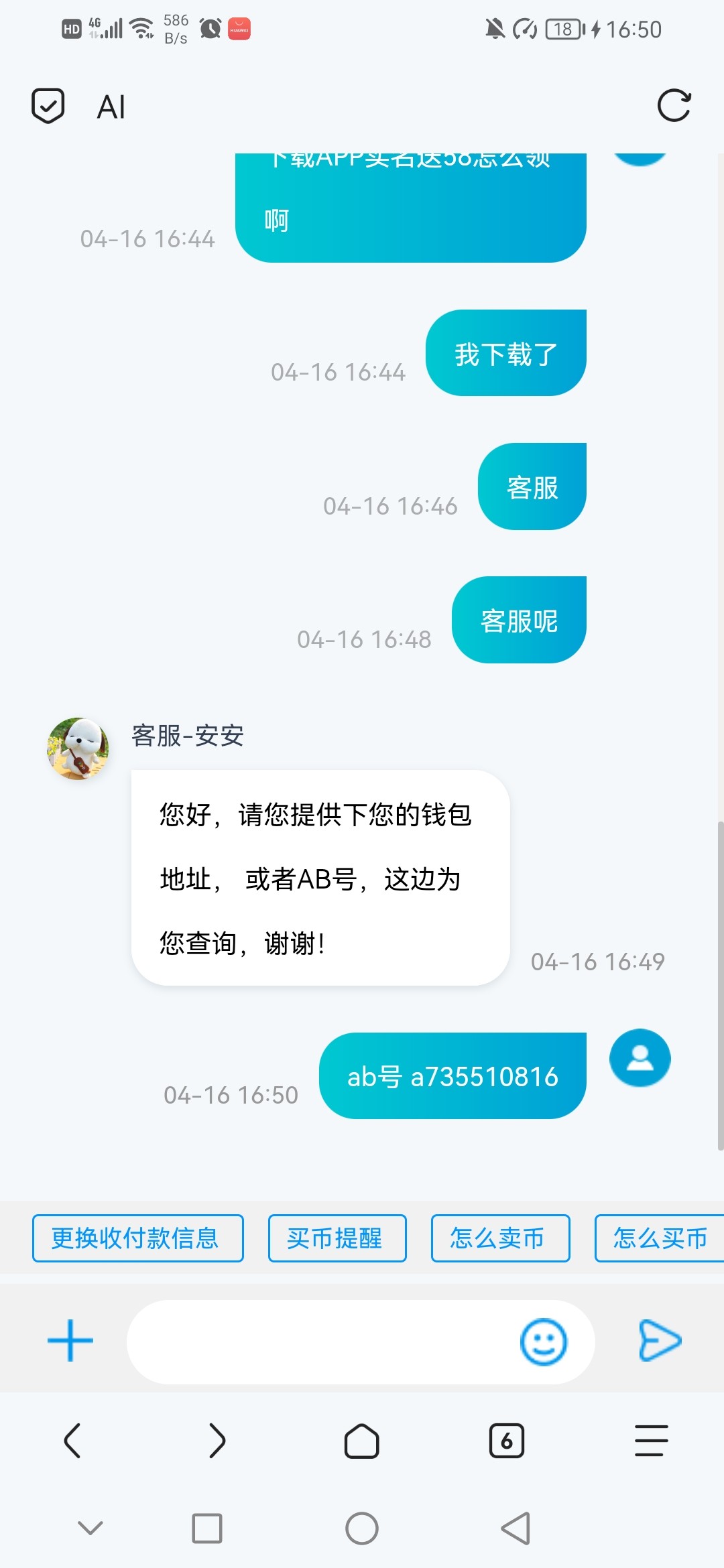Choose the 怎么卖币 quick reply chip
This screenshot has width=724, height=1568.
pos(500,1238)
